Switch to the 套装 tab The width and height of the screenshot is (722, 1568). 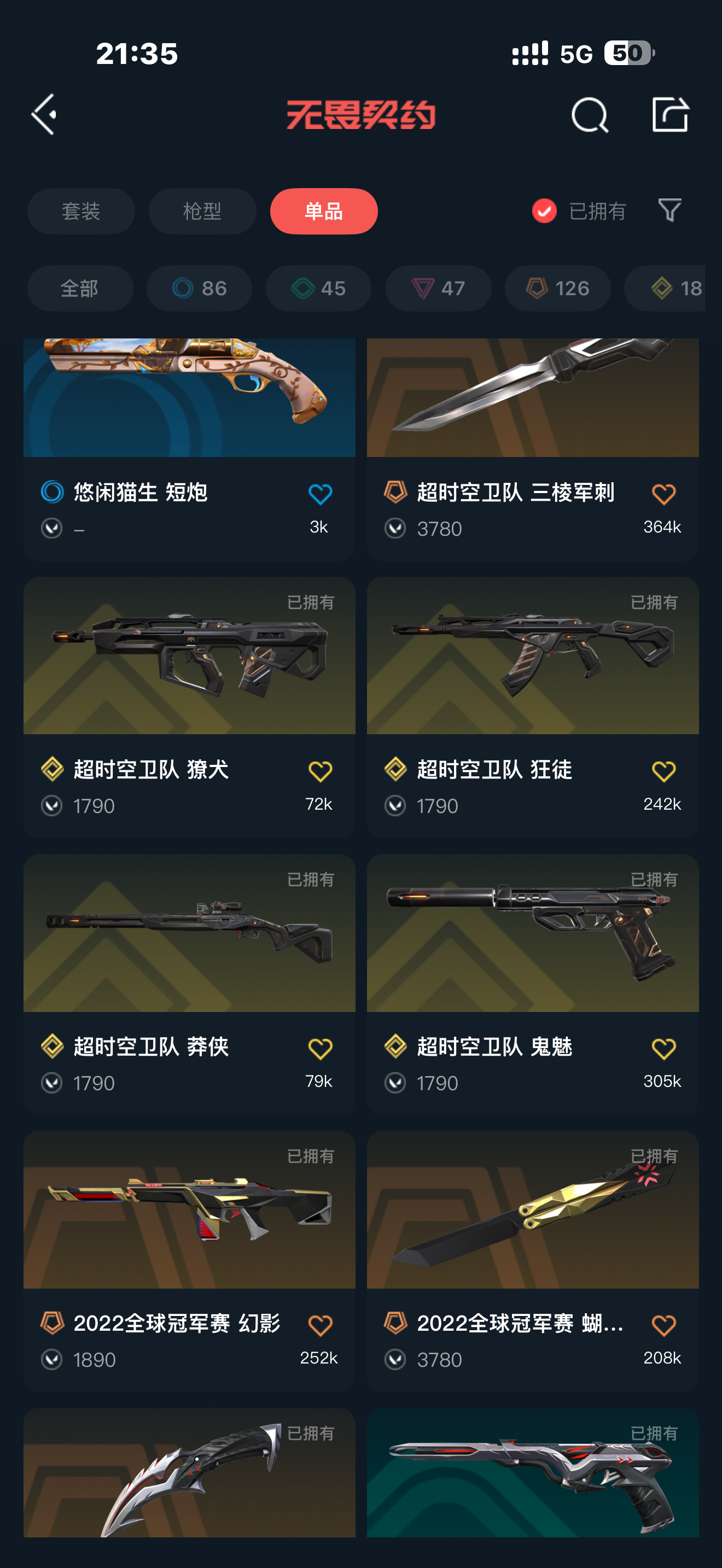point(81,211)
